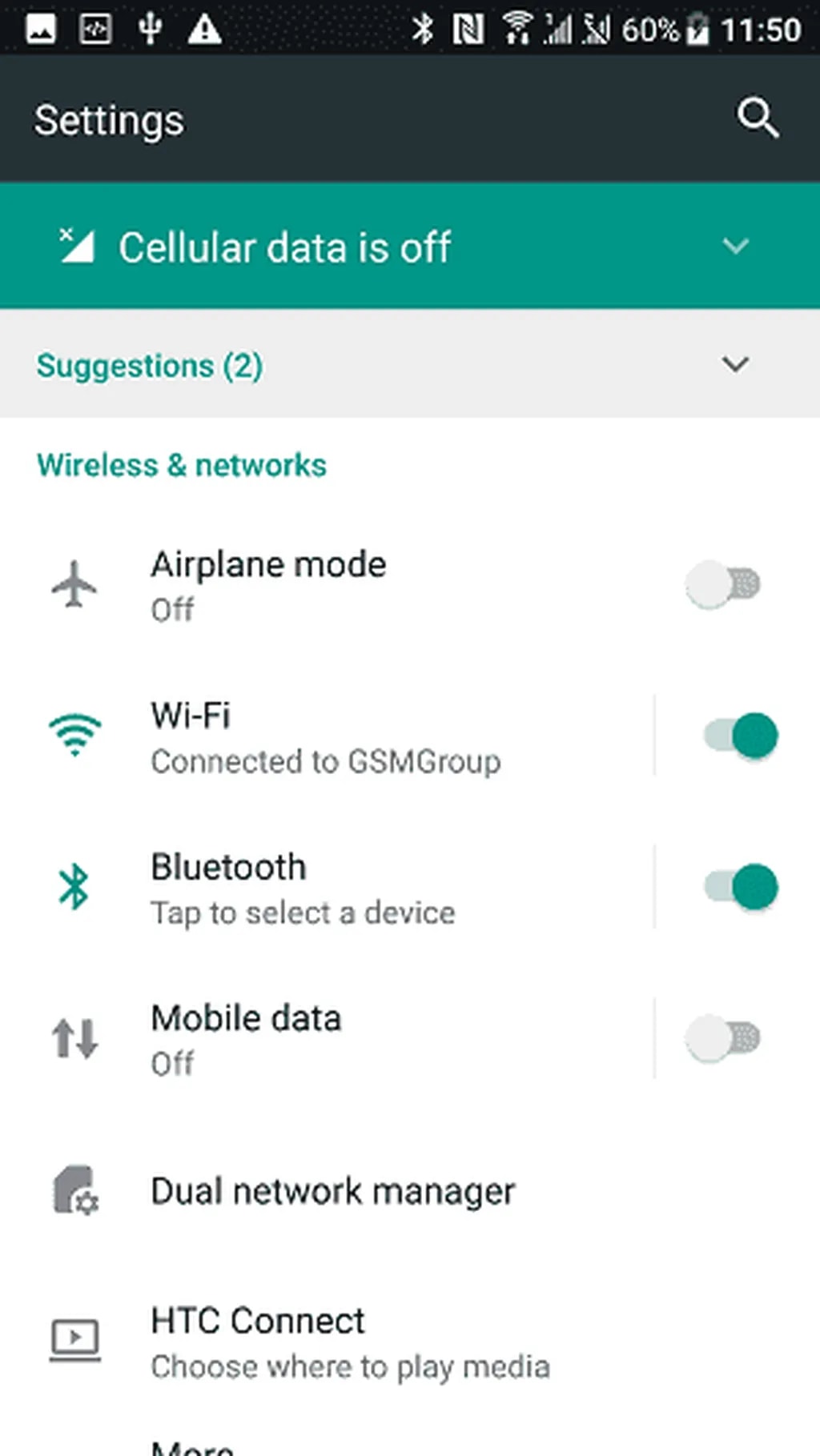Screen dimensions: 820x1456
Task: Expand the Suggestions (2) section
Action: pyautogui.click(x=735, y=365)
